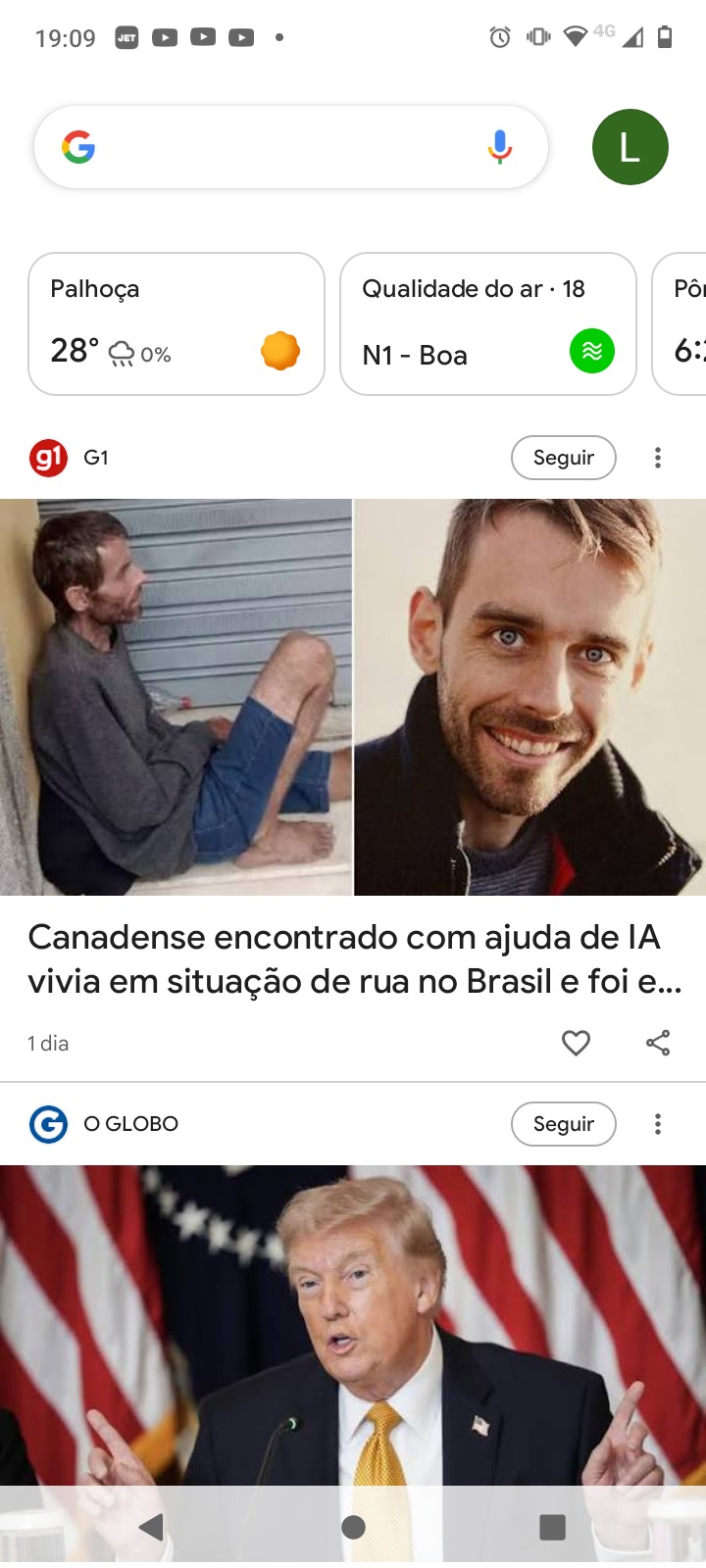Image resolution: width=706 pixels, height=1568 pixels.
Task: Tap the home button in navigation bar
Action: pyautogui.click(x=352, y=1526)
